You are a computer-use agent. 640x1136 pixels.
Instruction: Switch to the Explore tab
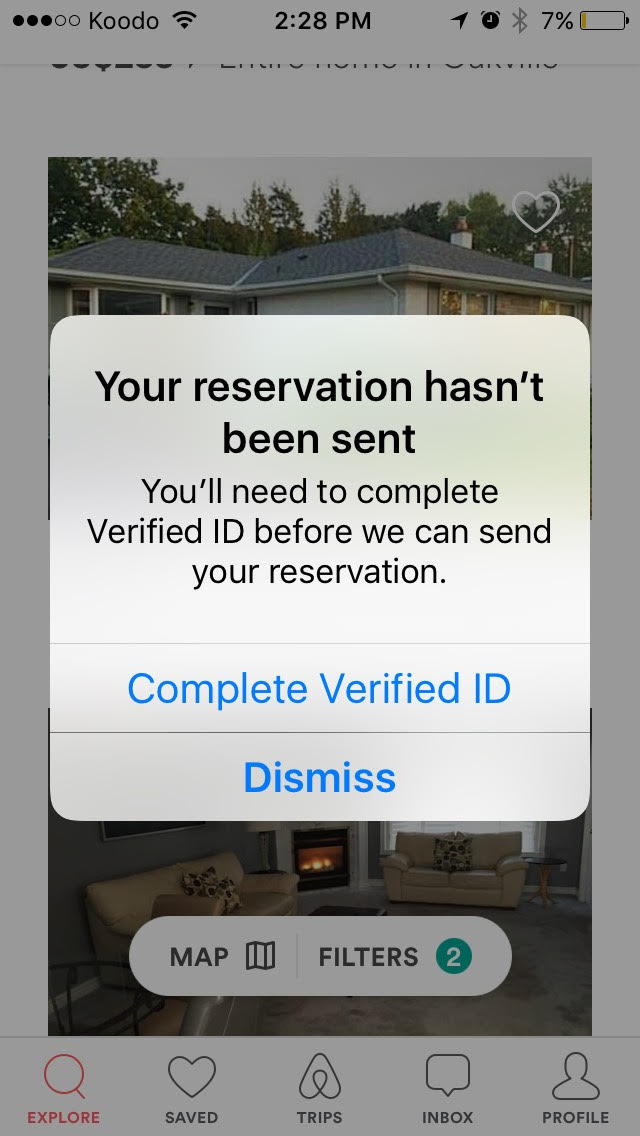tap(63, 1089)
